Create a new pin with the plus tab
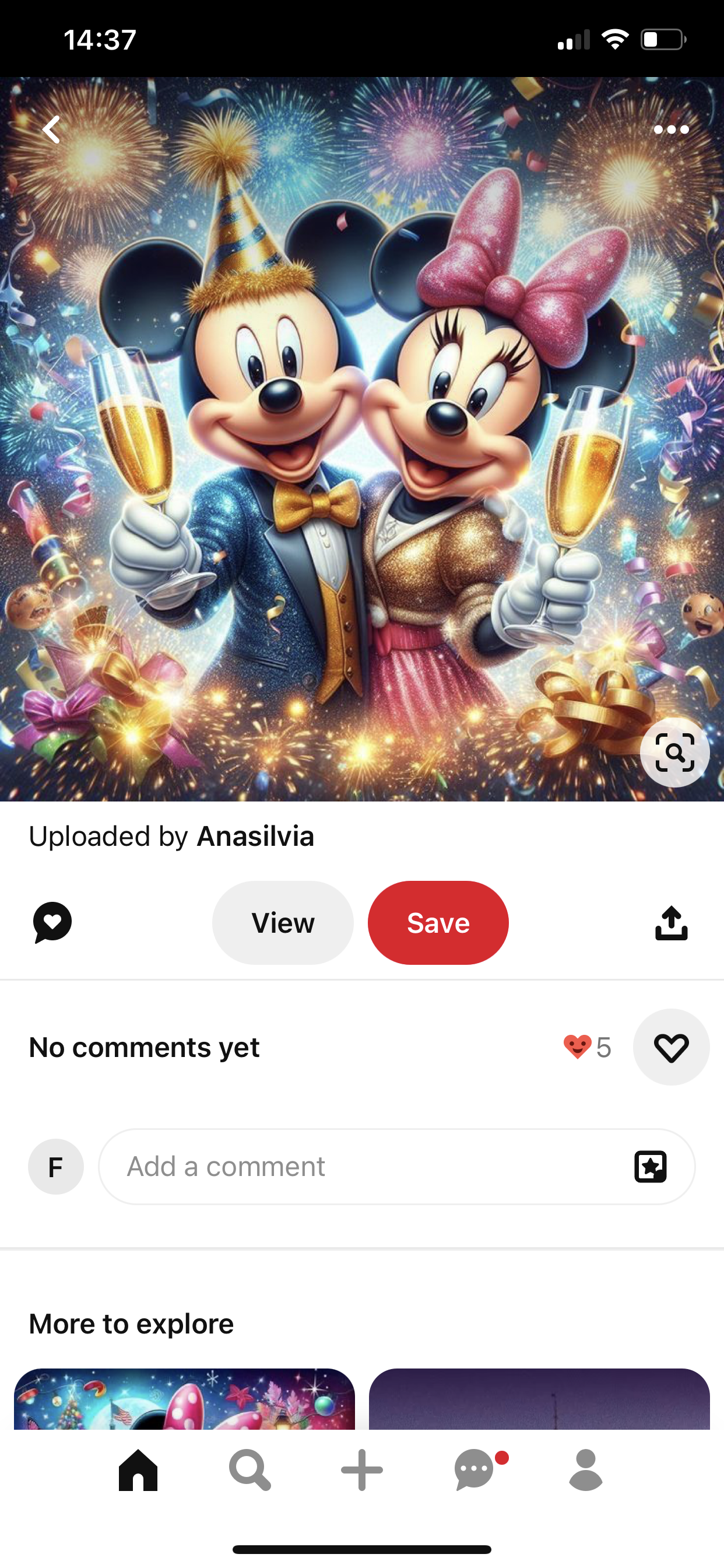This screenshot has width=724, height=1568. [x=362, y=1471]
